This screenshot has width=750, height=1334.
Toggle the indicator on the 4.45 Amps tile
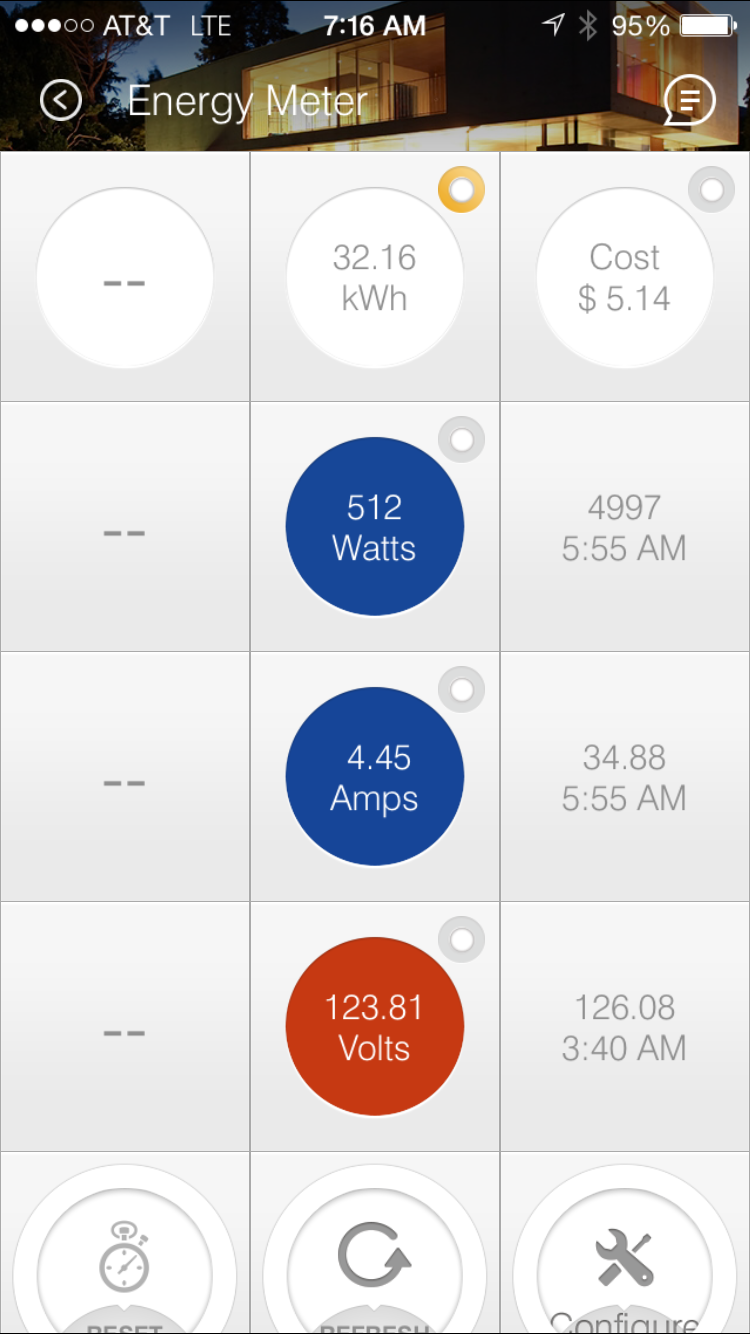[461, 690]
